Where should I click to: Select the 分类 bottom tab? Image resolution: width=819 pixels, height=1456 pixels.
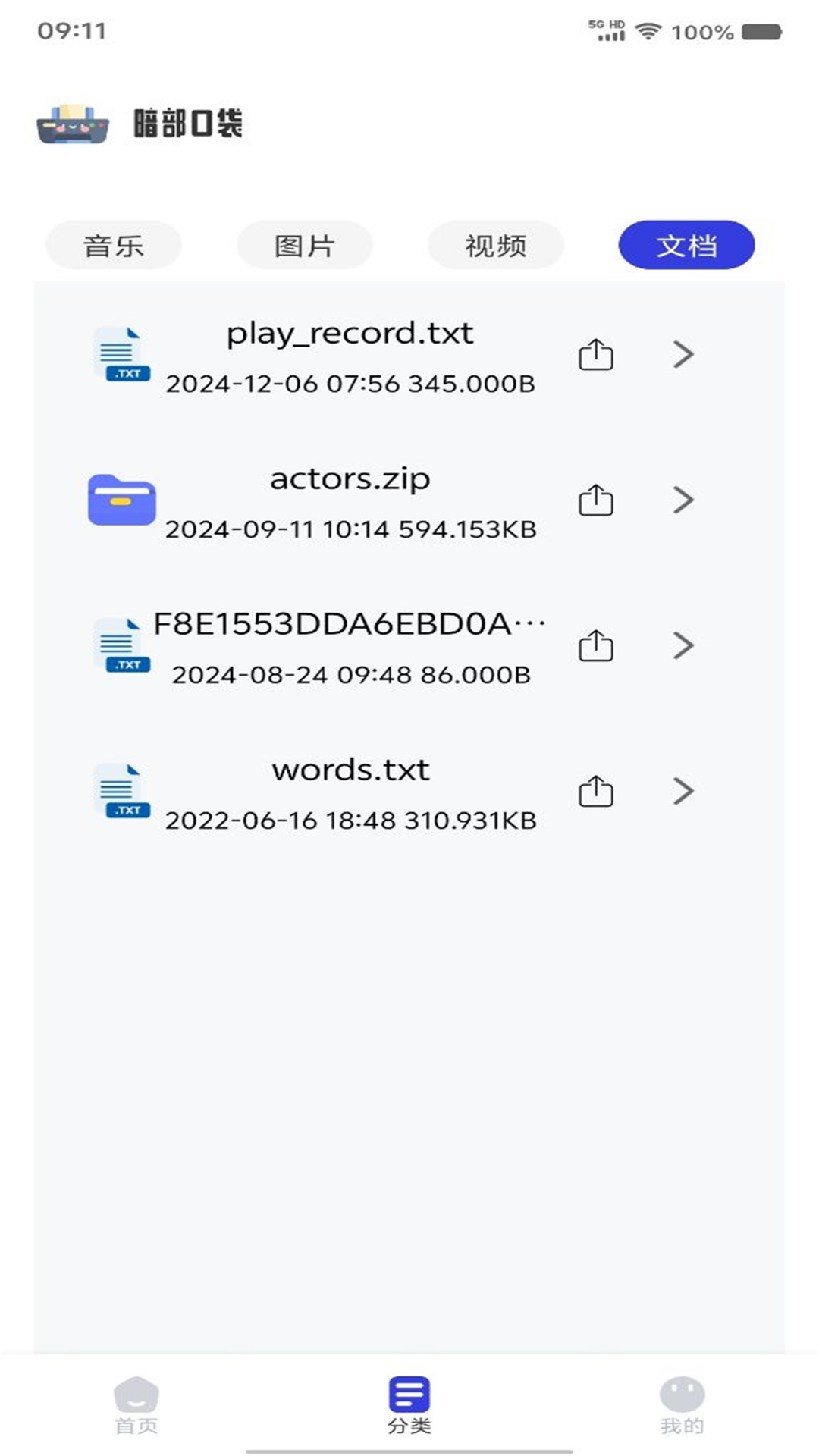click(409, 1405)
